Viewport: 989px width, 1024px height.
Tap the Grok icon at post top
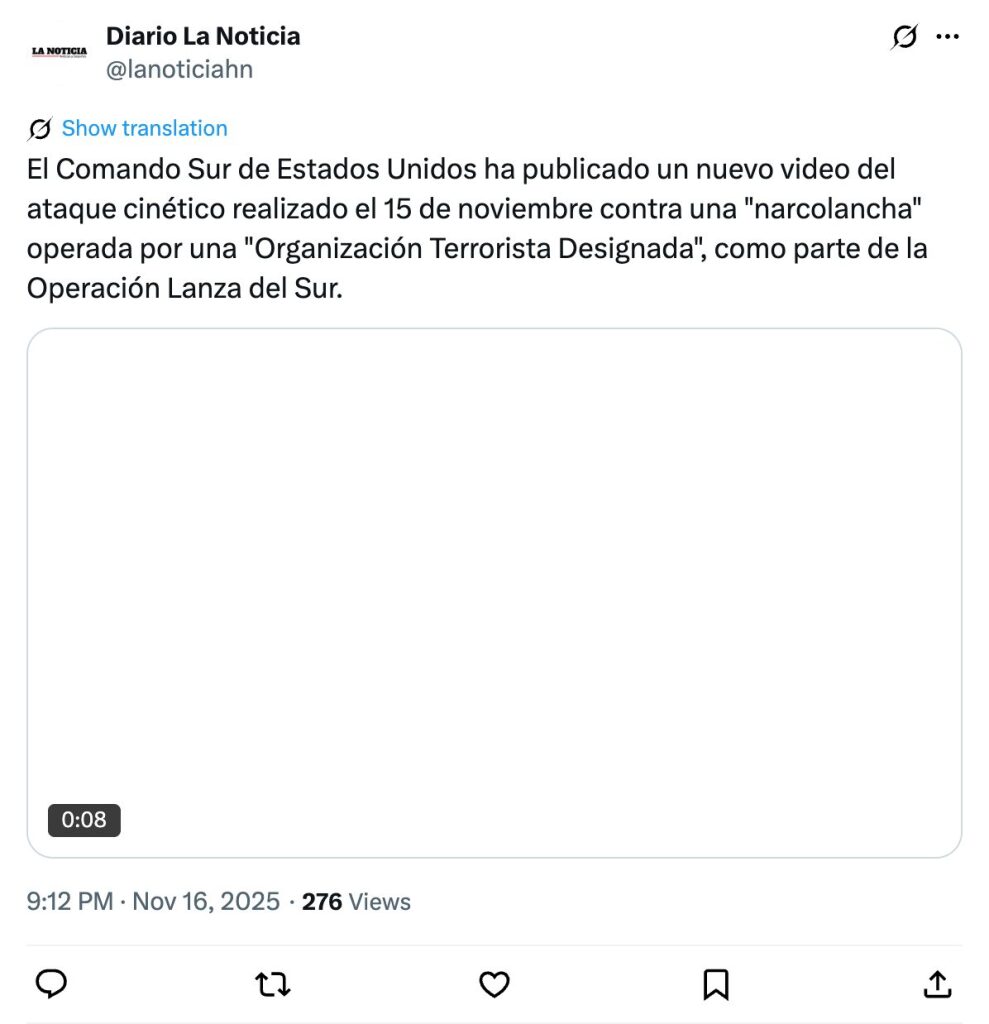(903, 38)
